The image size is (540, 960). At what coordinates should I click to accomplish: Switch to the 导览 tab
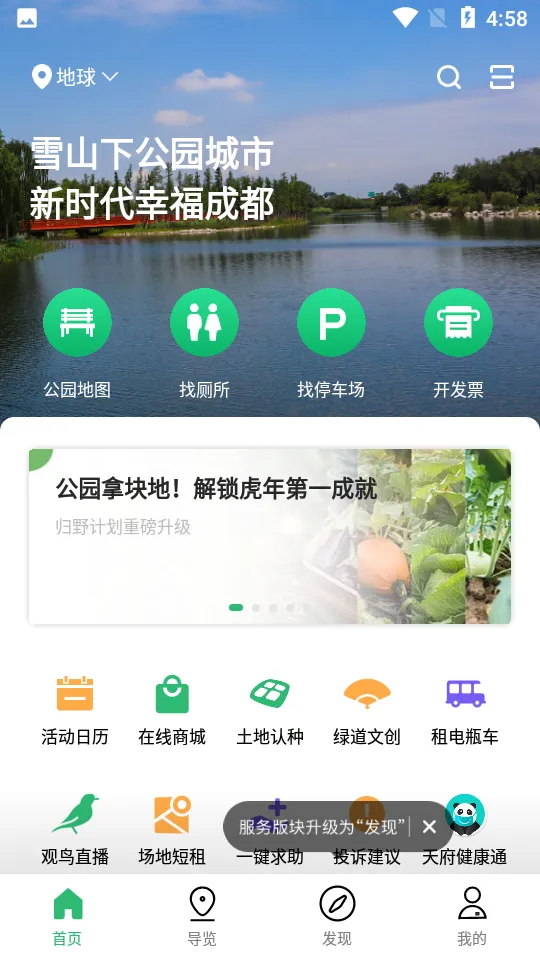[x=202, y=917]
